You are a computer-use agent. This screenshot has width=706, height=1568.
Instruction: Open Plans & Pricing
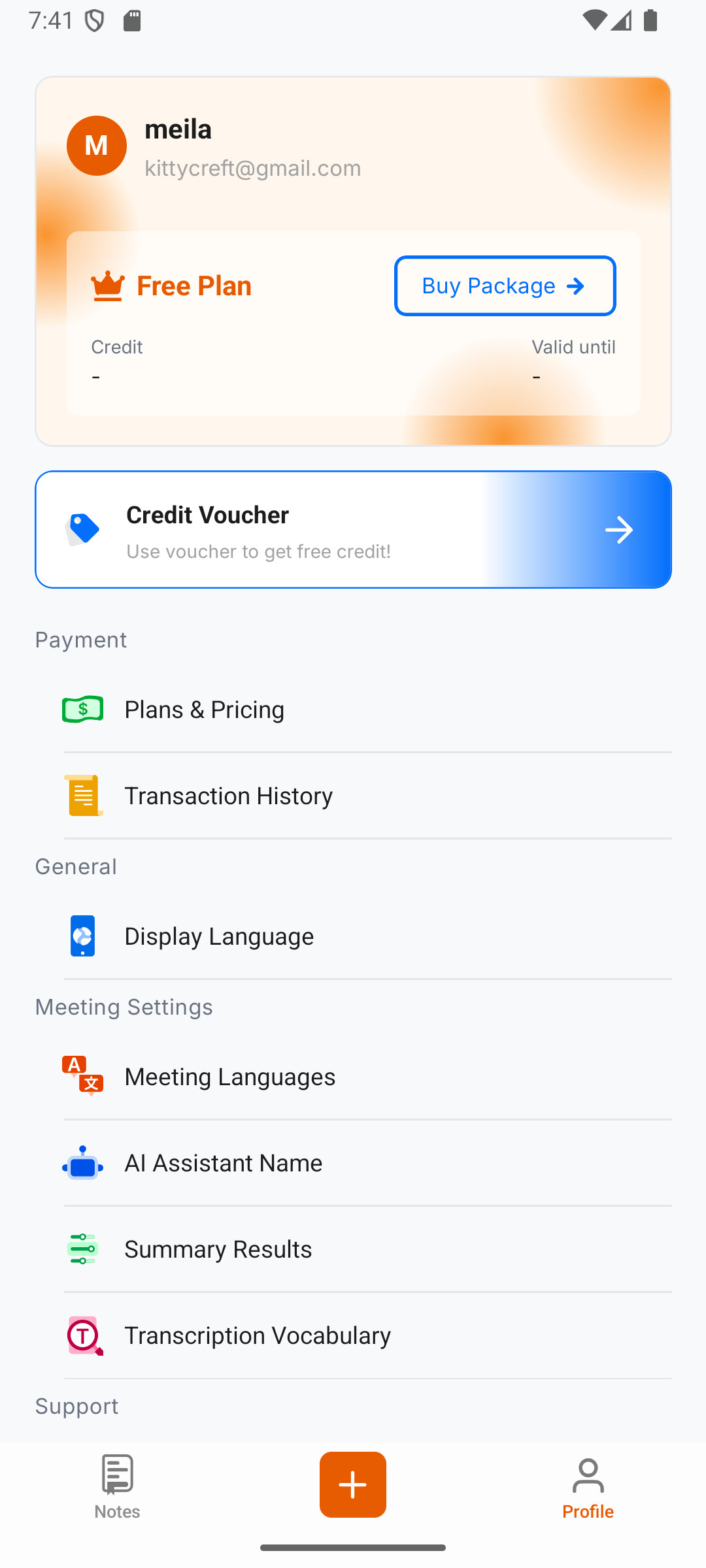pos(353,710)
